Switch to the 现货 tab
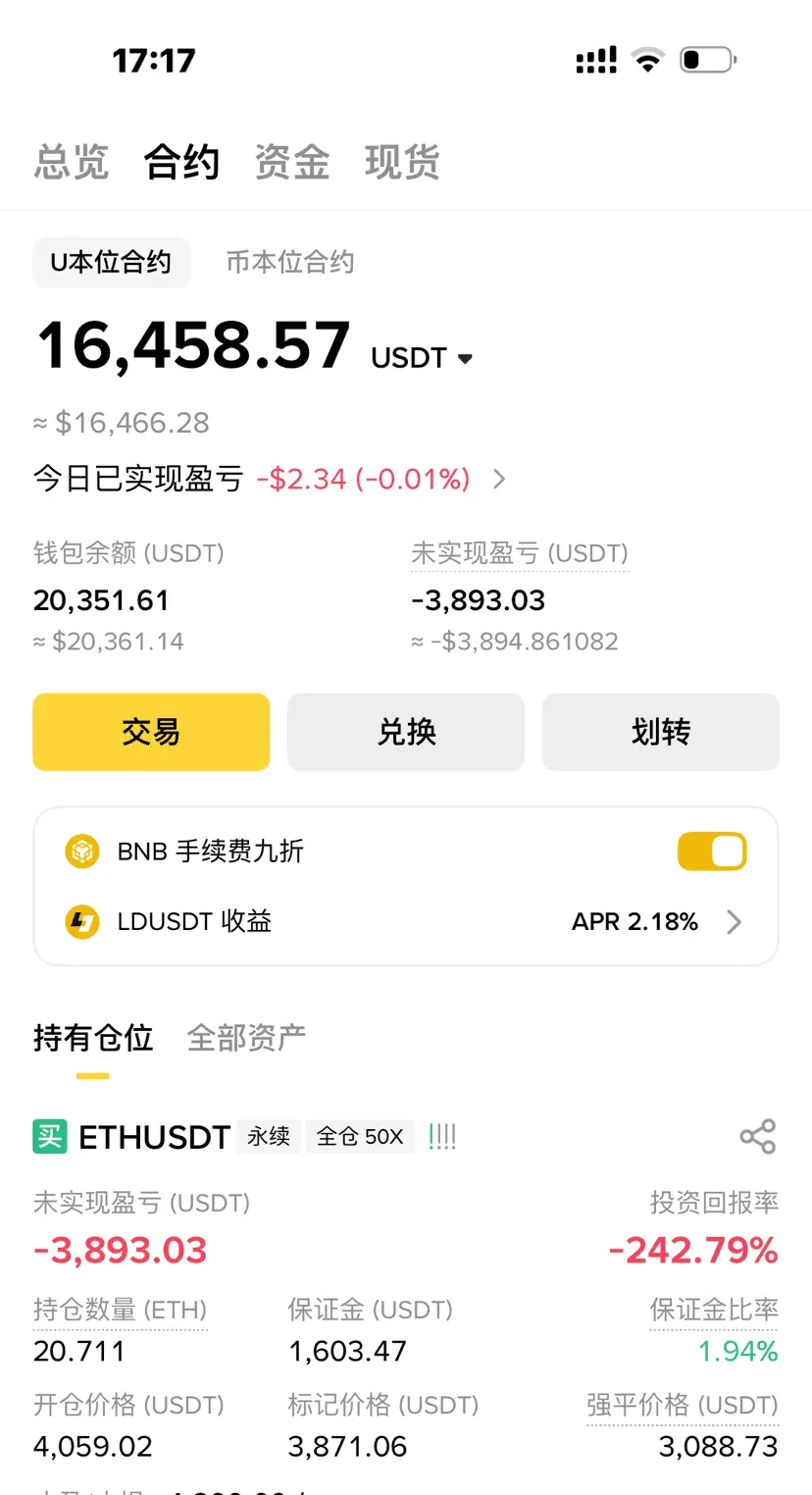The image size is (812, 1495). pyautogui.click(x=402, y=162)
